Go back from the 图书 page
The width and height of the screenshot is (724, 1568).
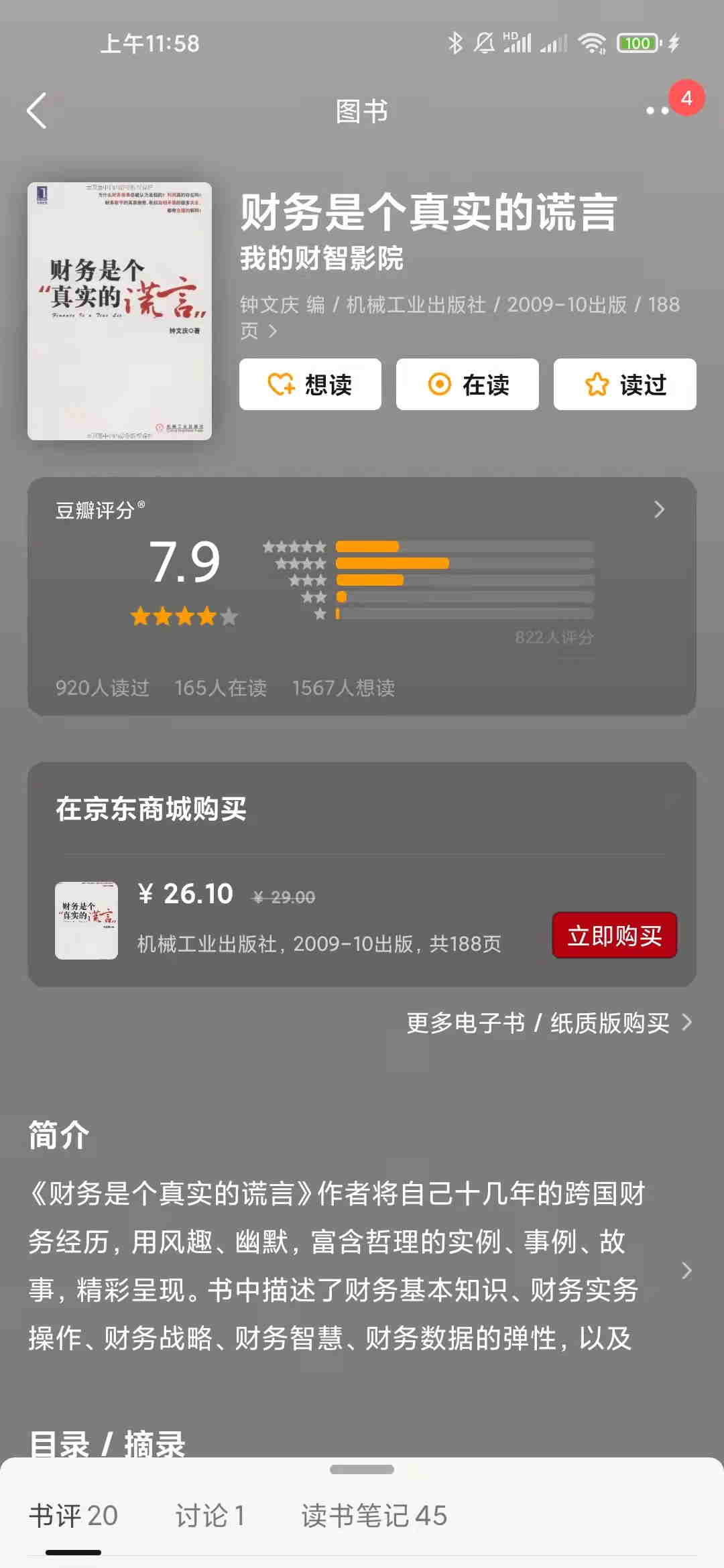38,111
